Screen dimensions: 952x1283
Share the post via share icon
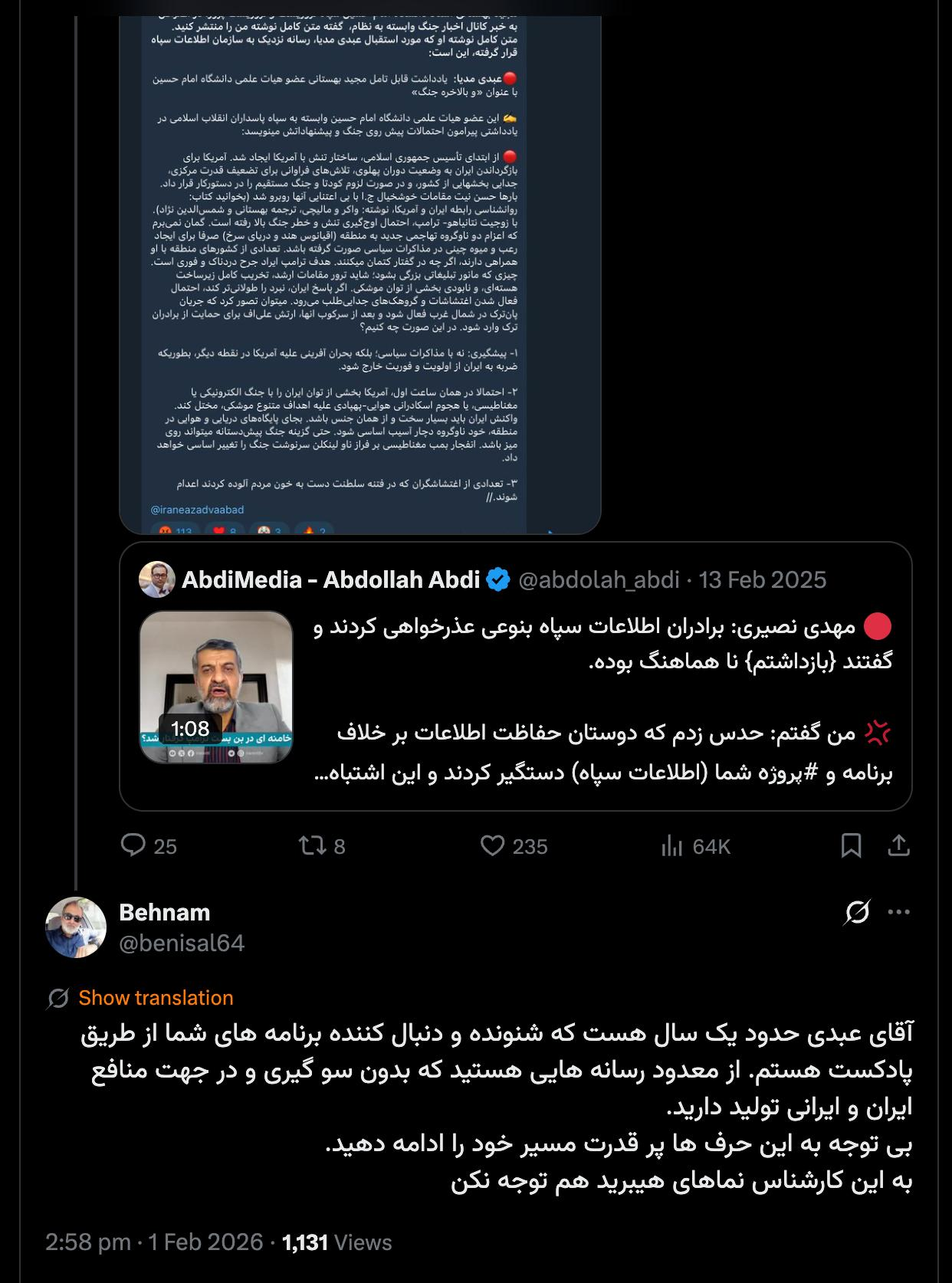coord(898,845)
